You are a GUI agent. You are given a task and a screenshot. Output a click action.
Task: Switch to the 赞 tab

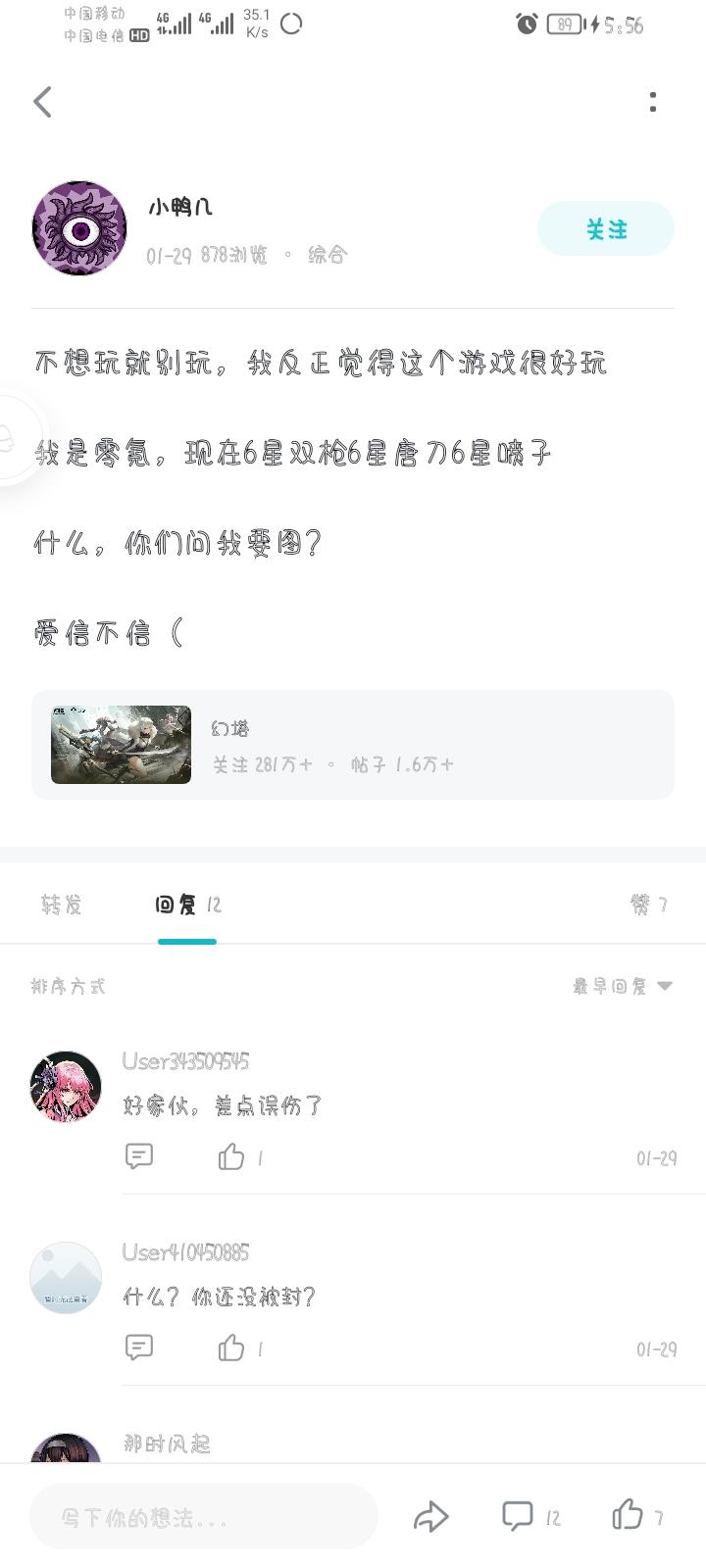648,905
